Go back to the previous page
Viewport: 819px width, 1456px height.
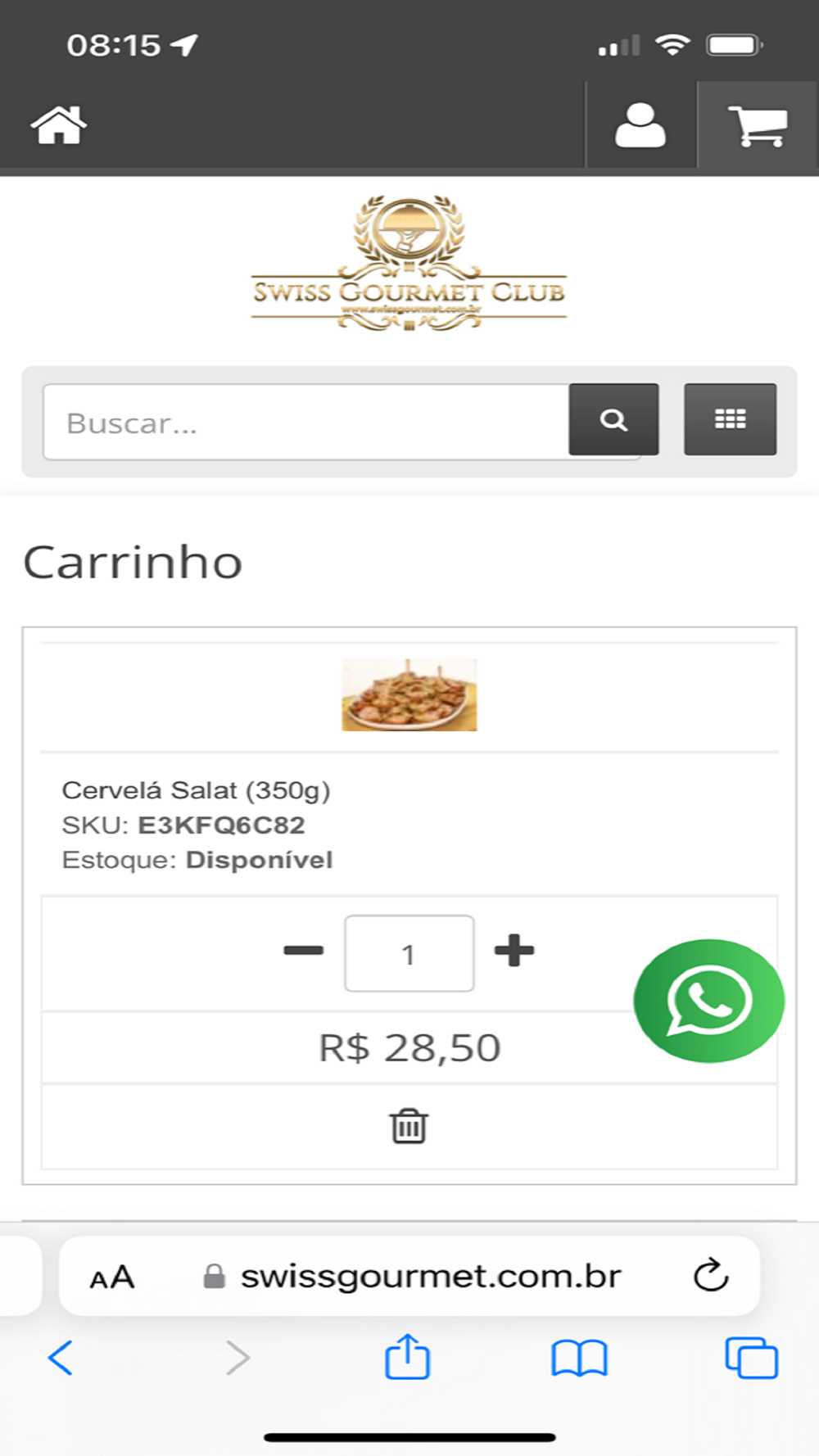(x=61, y=1358)
